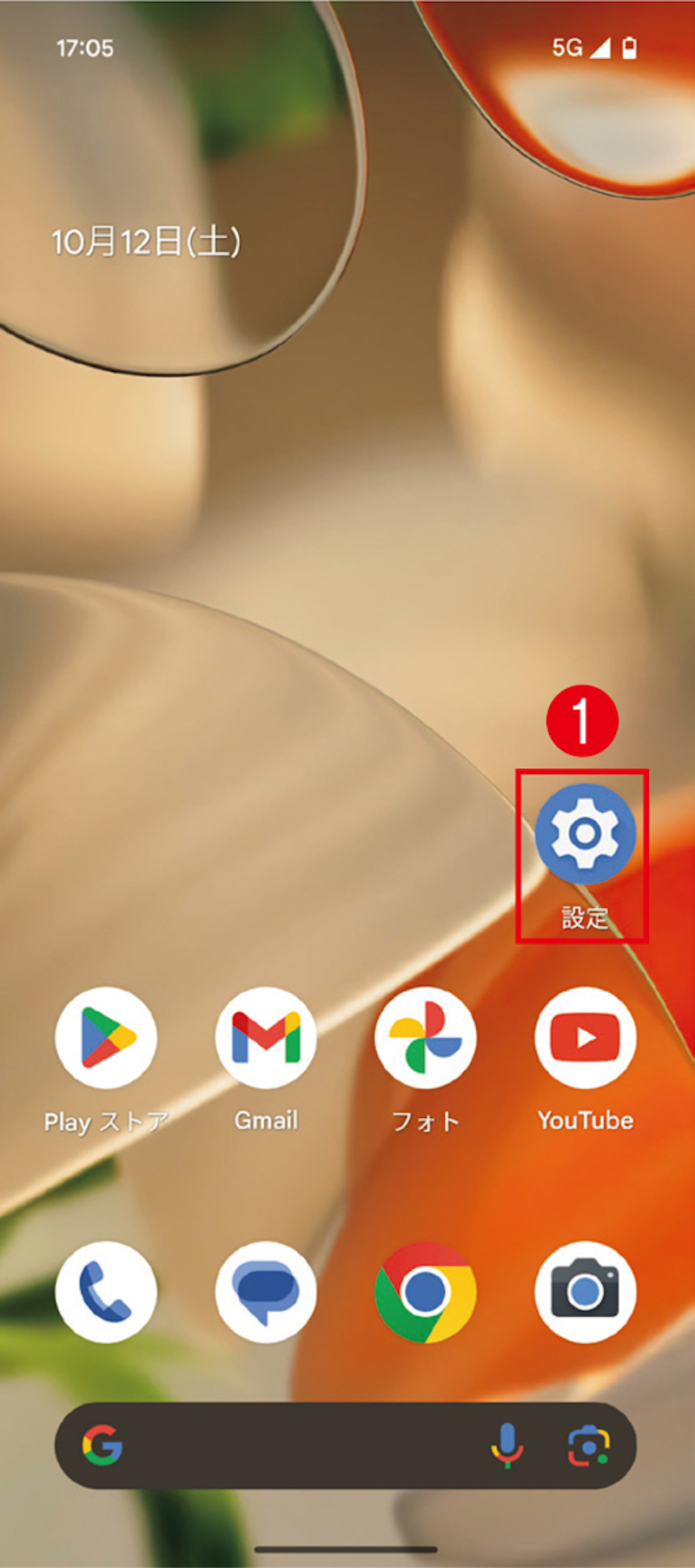The width and height of the screenshot is (695, 1568).
Task: Open the 設定 settings app
Action: 585,834
